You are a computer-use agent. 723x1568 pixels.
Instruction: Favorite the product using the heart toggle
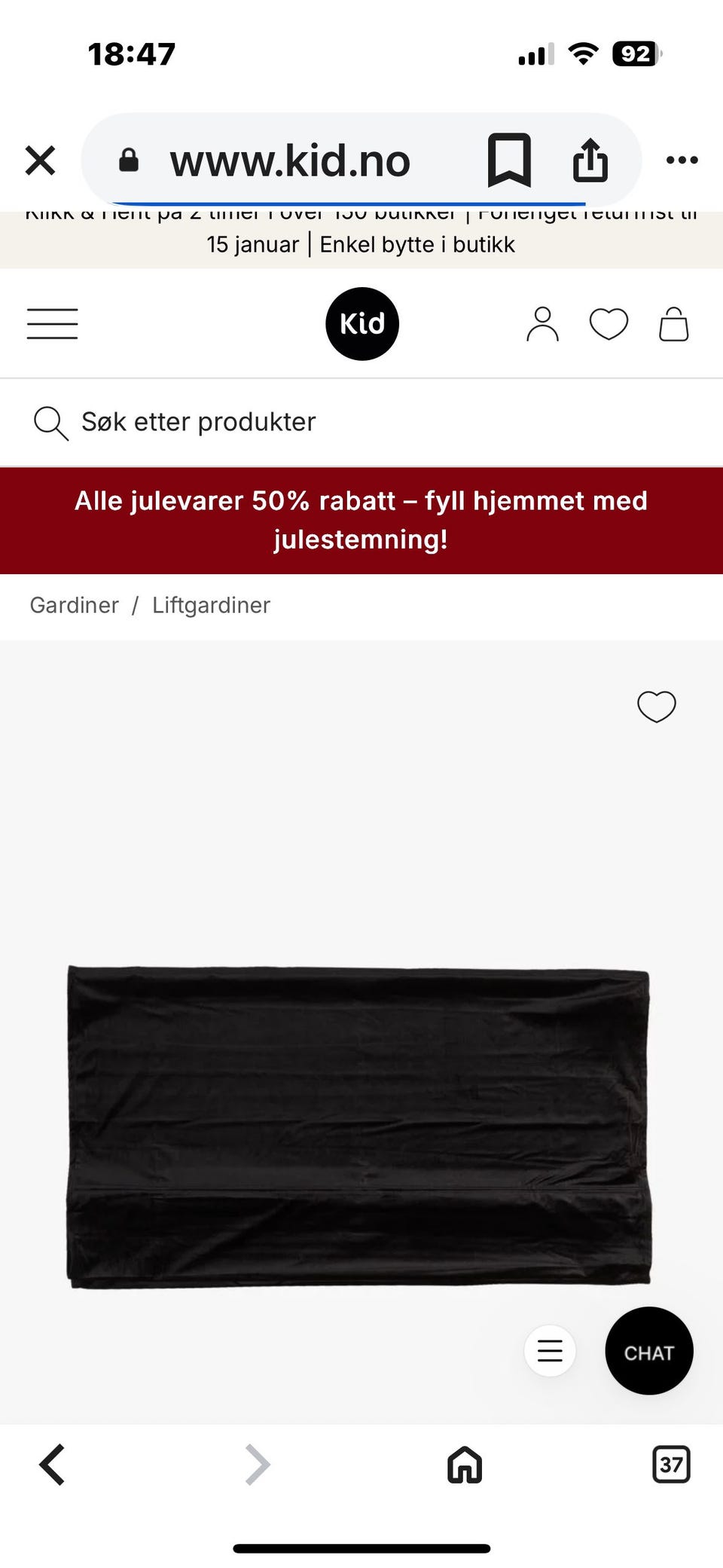[x=655, y=706]
